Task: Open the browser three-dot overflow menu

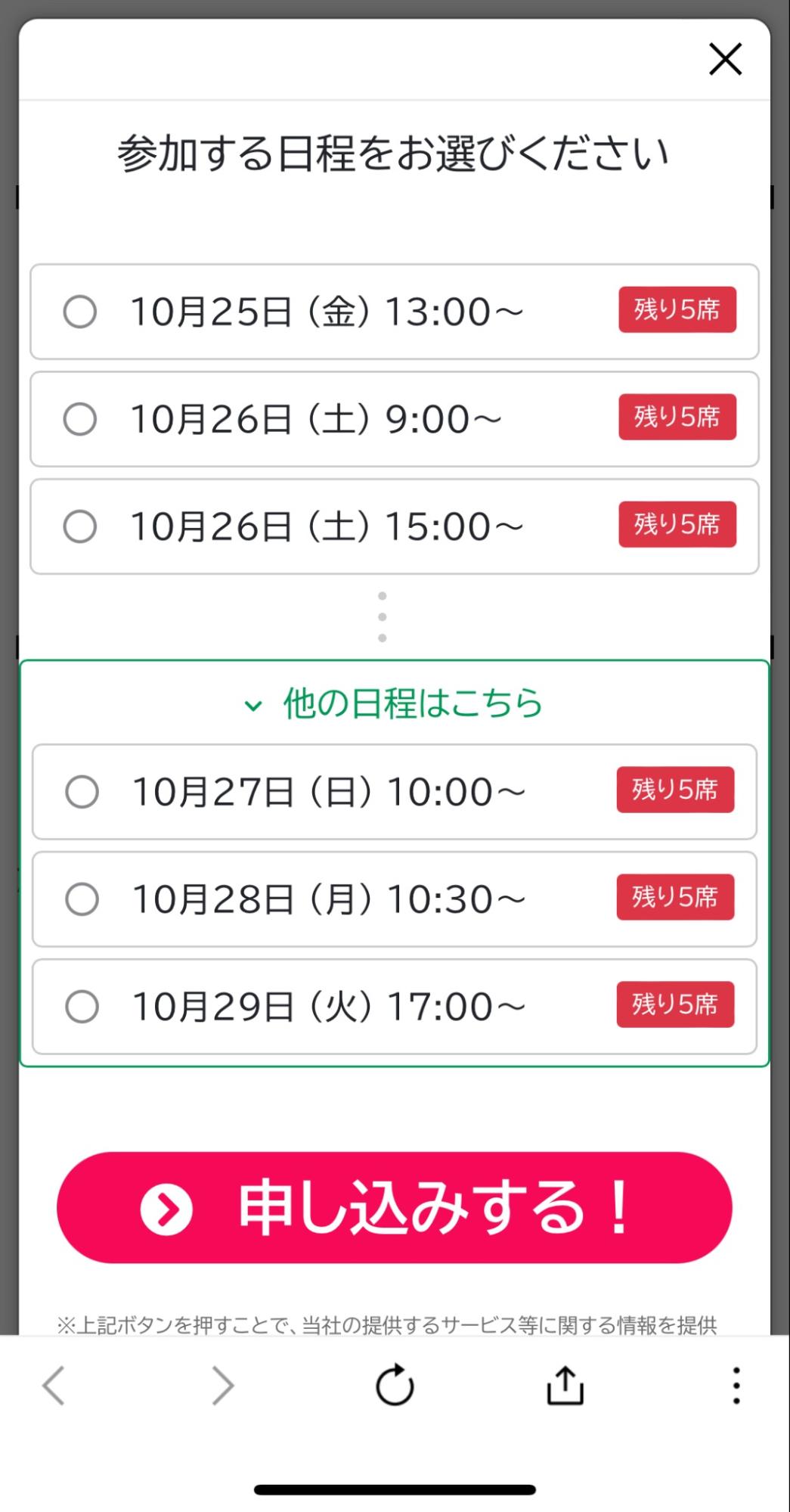Action: coord(736,1385)
